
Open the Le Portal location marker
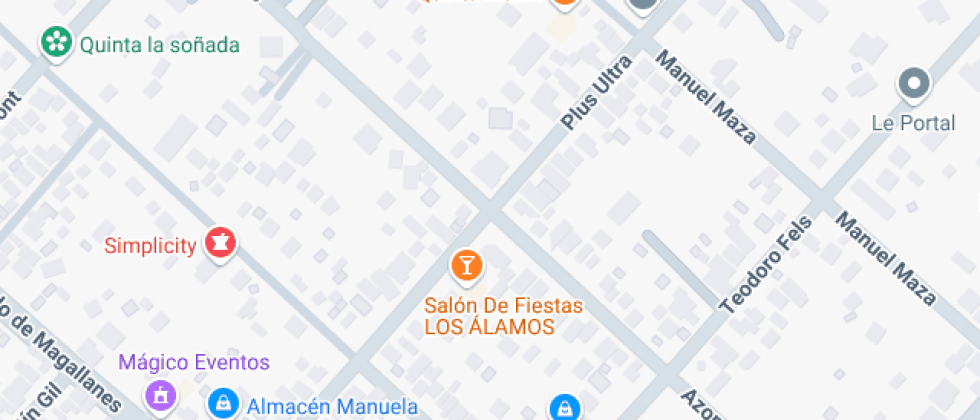913,86
